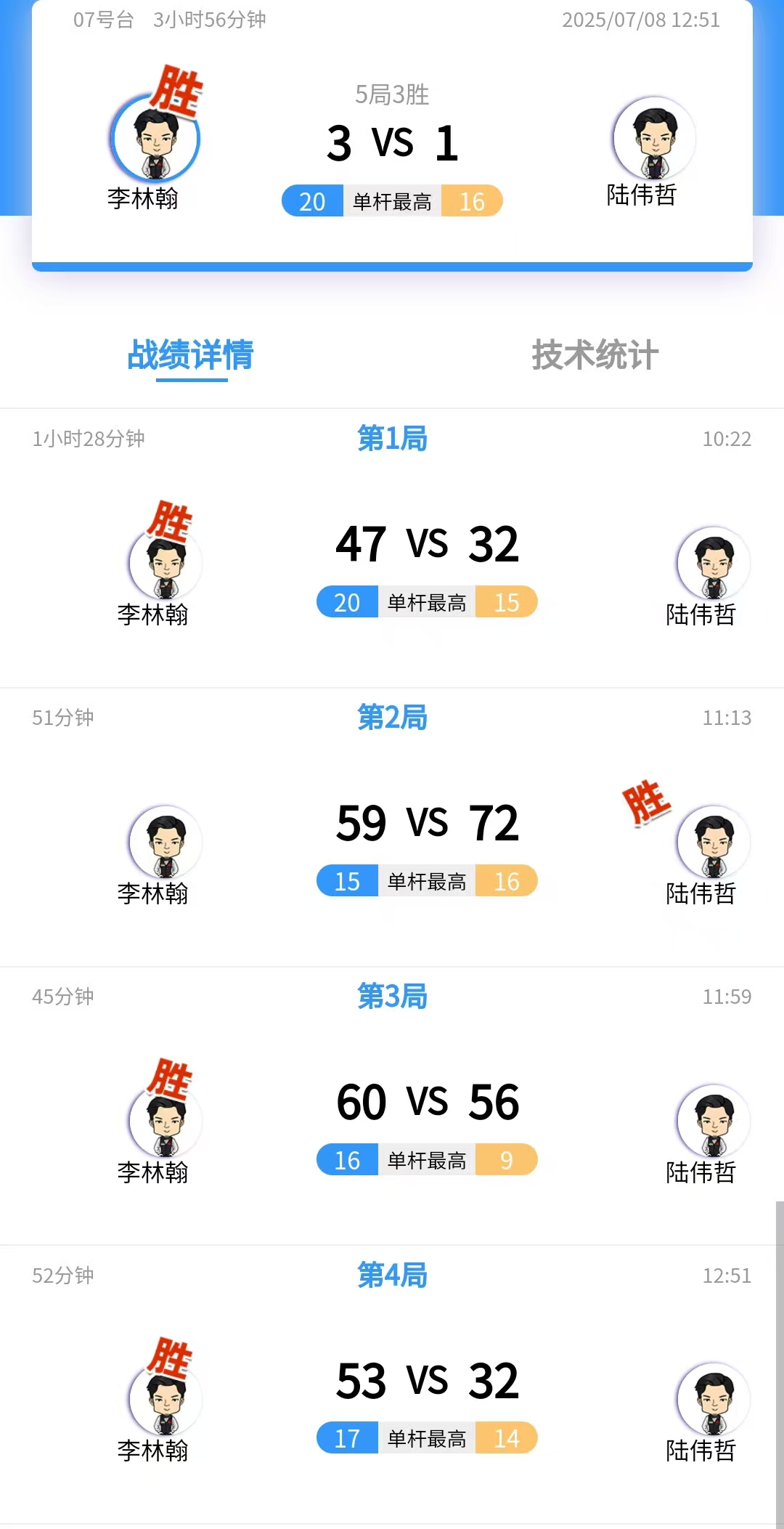Switch to the 技术统计 tab
The height and width of the screenshot is (1529, 784).
(595, 355)
